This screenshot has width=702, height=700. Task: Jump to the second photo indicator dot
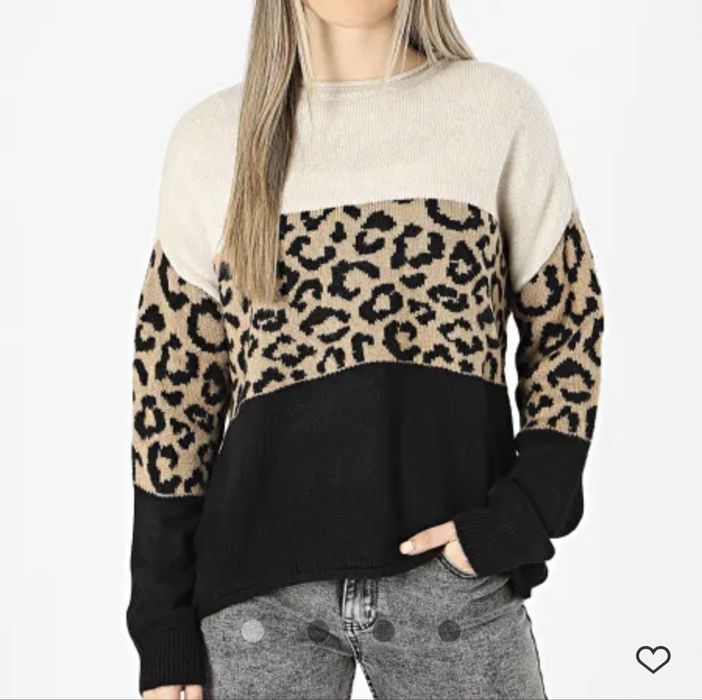click(318, 631)
